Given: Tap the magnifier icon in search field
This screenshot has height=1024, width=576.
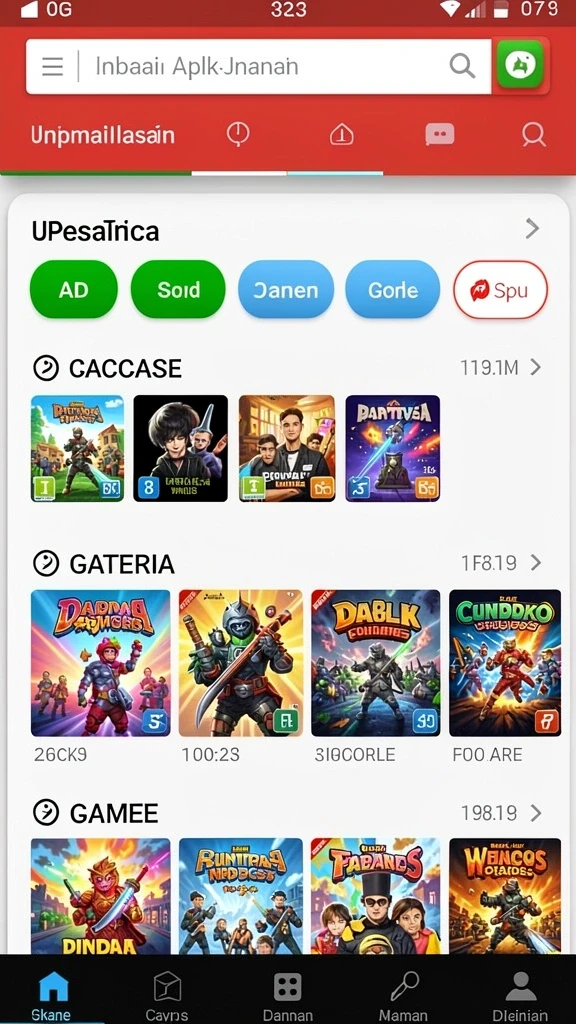Looking at the screenshot, I should (x=462, y=66).
